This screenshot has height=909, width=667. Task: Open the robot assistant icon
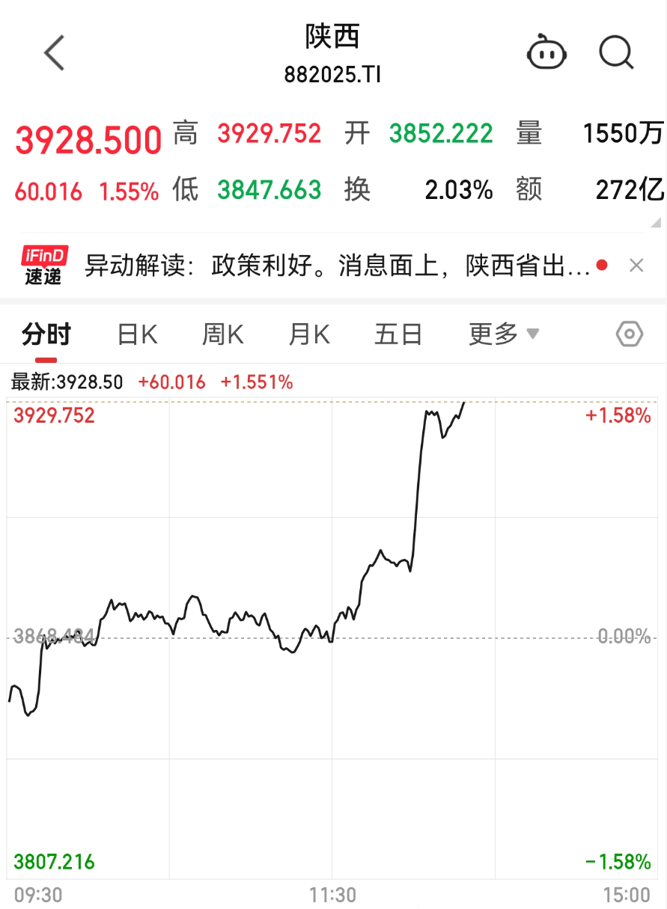547,52
